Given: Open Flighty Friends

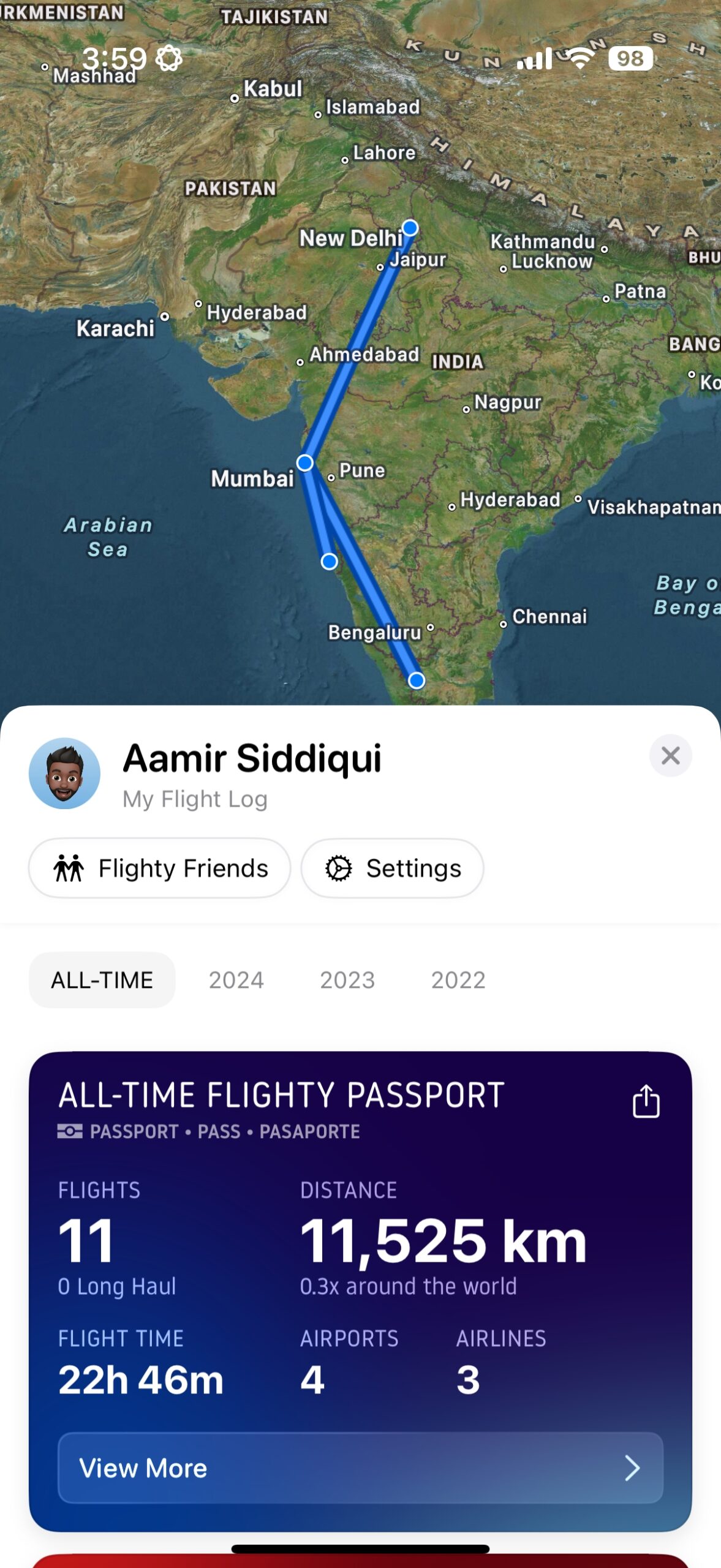Looking at the screenshot, I should (159, 868).
